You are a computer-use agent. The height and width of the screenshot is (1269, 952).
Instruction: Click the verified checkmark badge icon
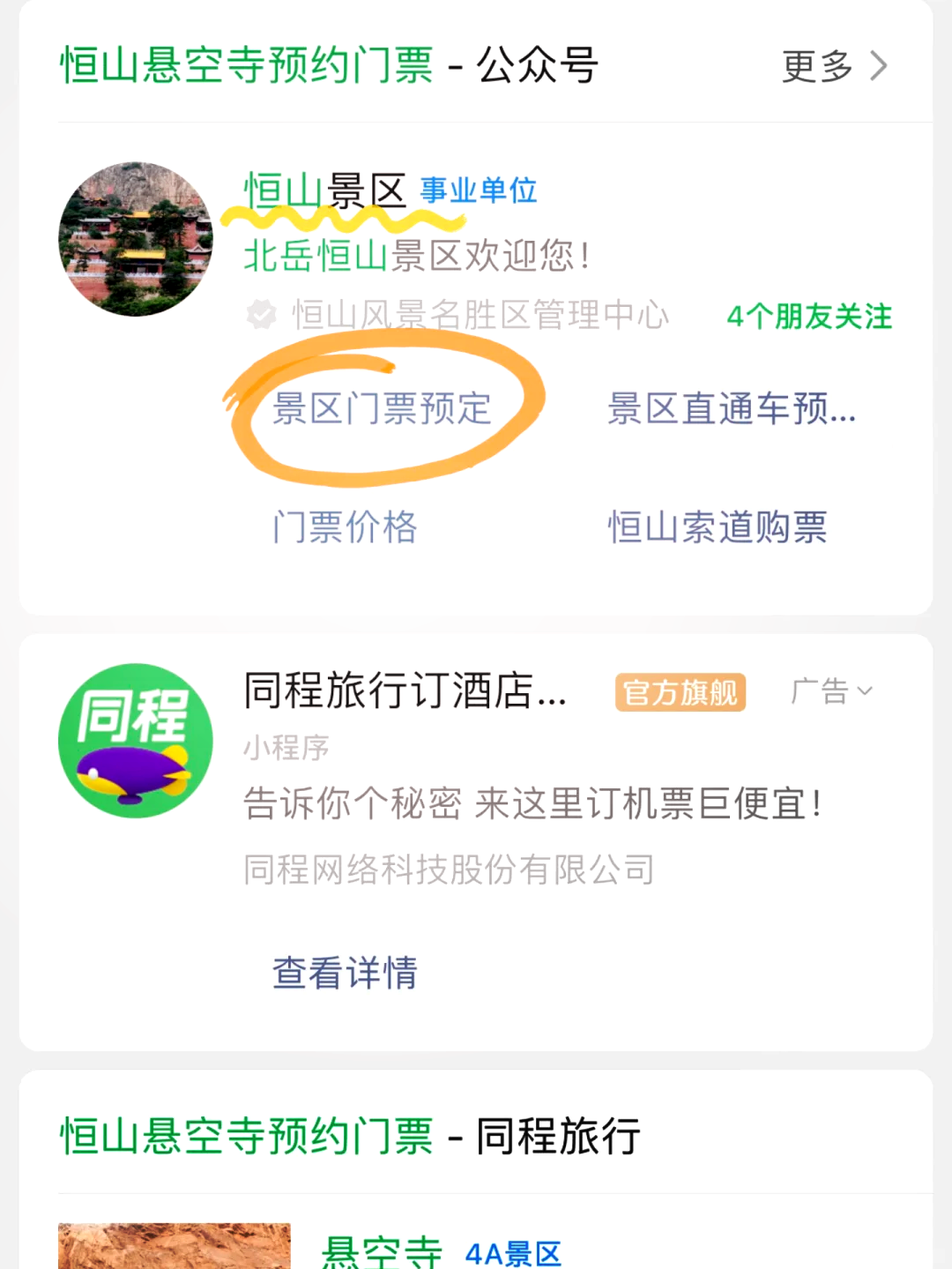point(260,313)
